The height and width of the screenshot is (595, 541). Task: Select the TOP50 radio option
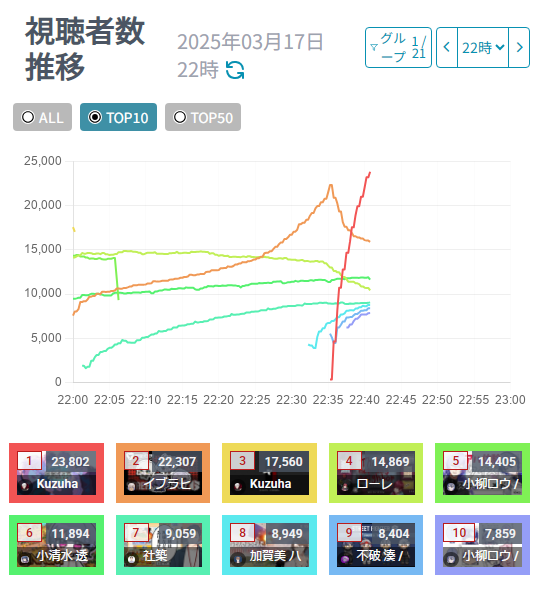click(x=203, y=117)
